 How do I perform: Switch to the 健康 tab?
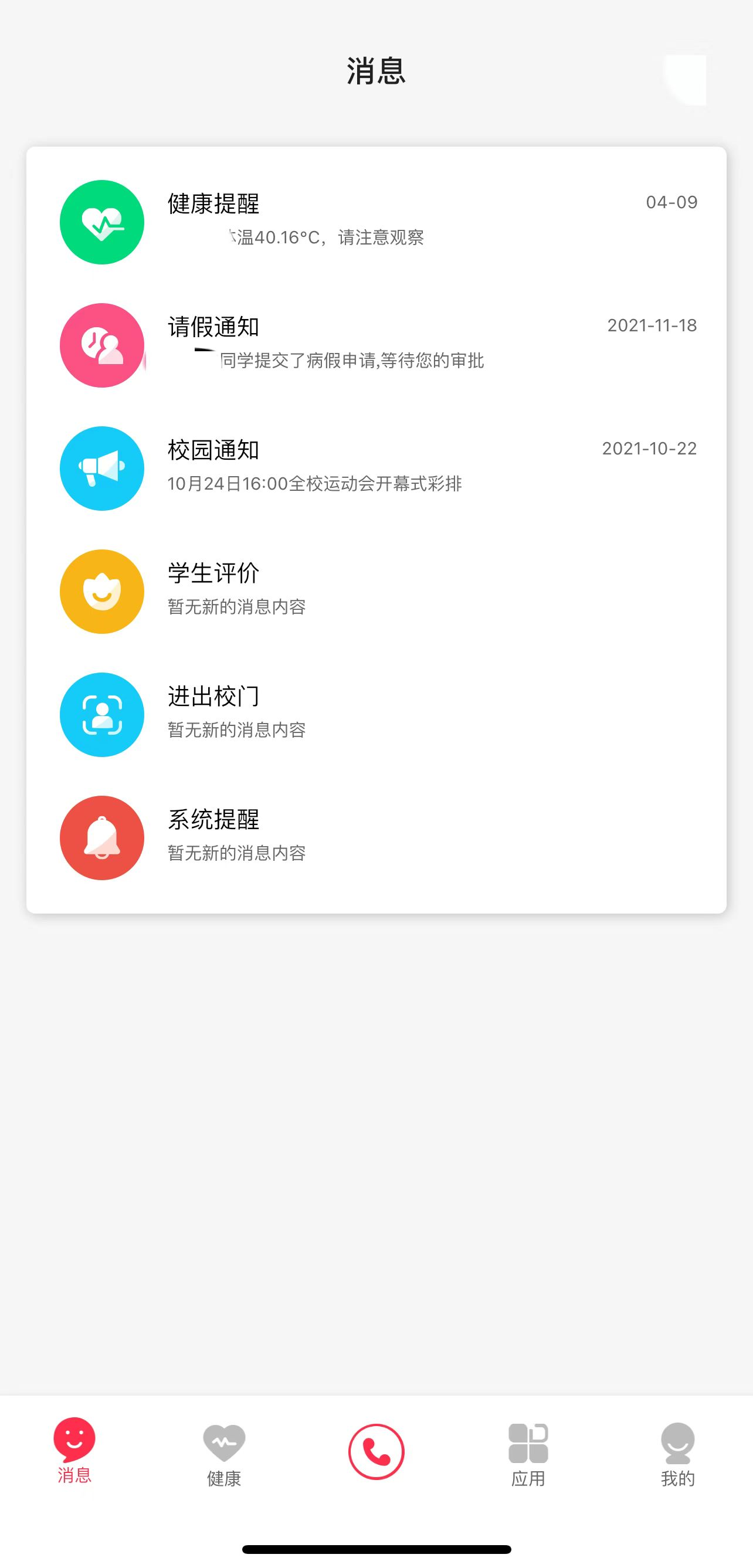[x=224, y=1455]
